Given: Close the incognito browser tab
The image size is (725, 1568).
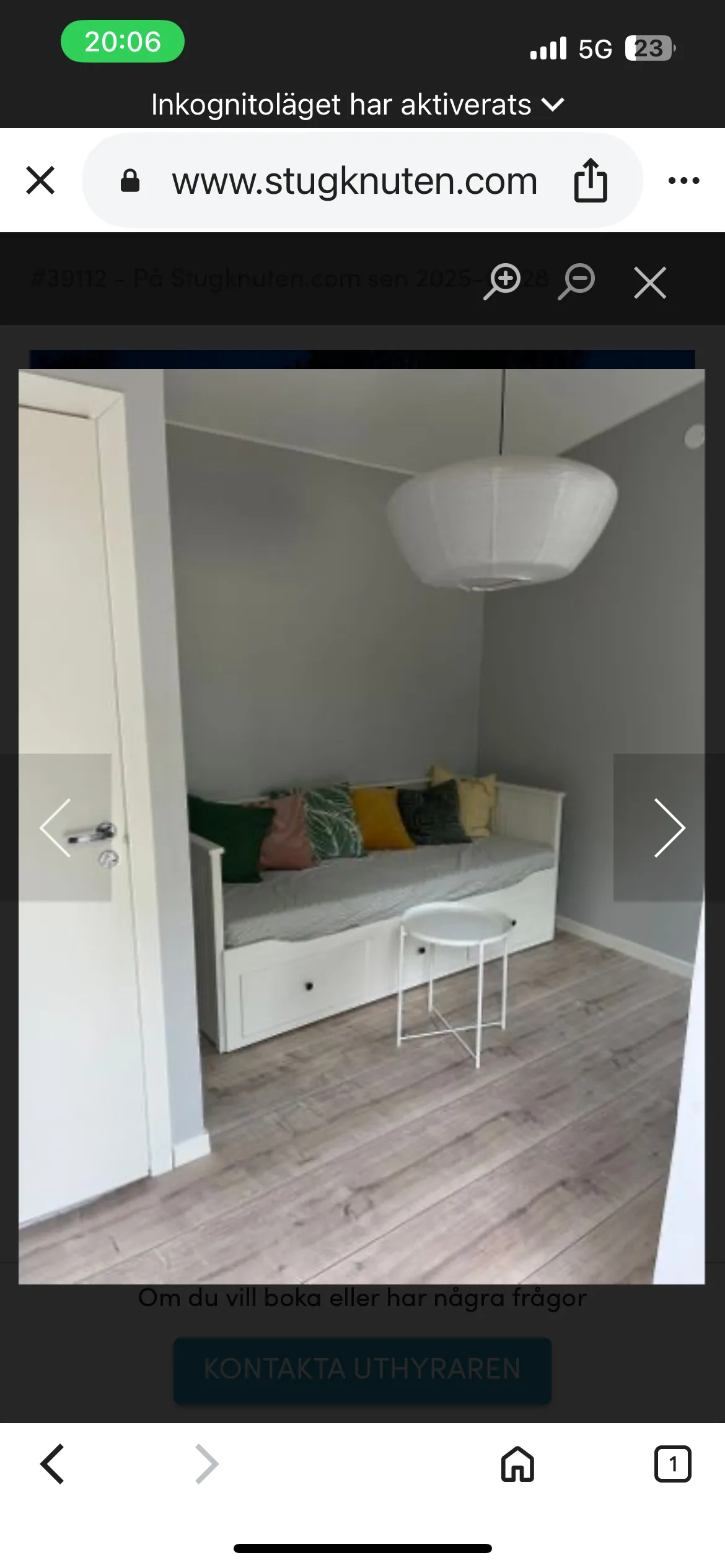Looking at the screenshot, I should point(40,180).
